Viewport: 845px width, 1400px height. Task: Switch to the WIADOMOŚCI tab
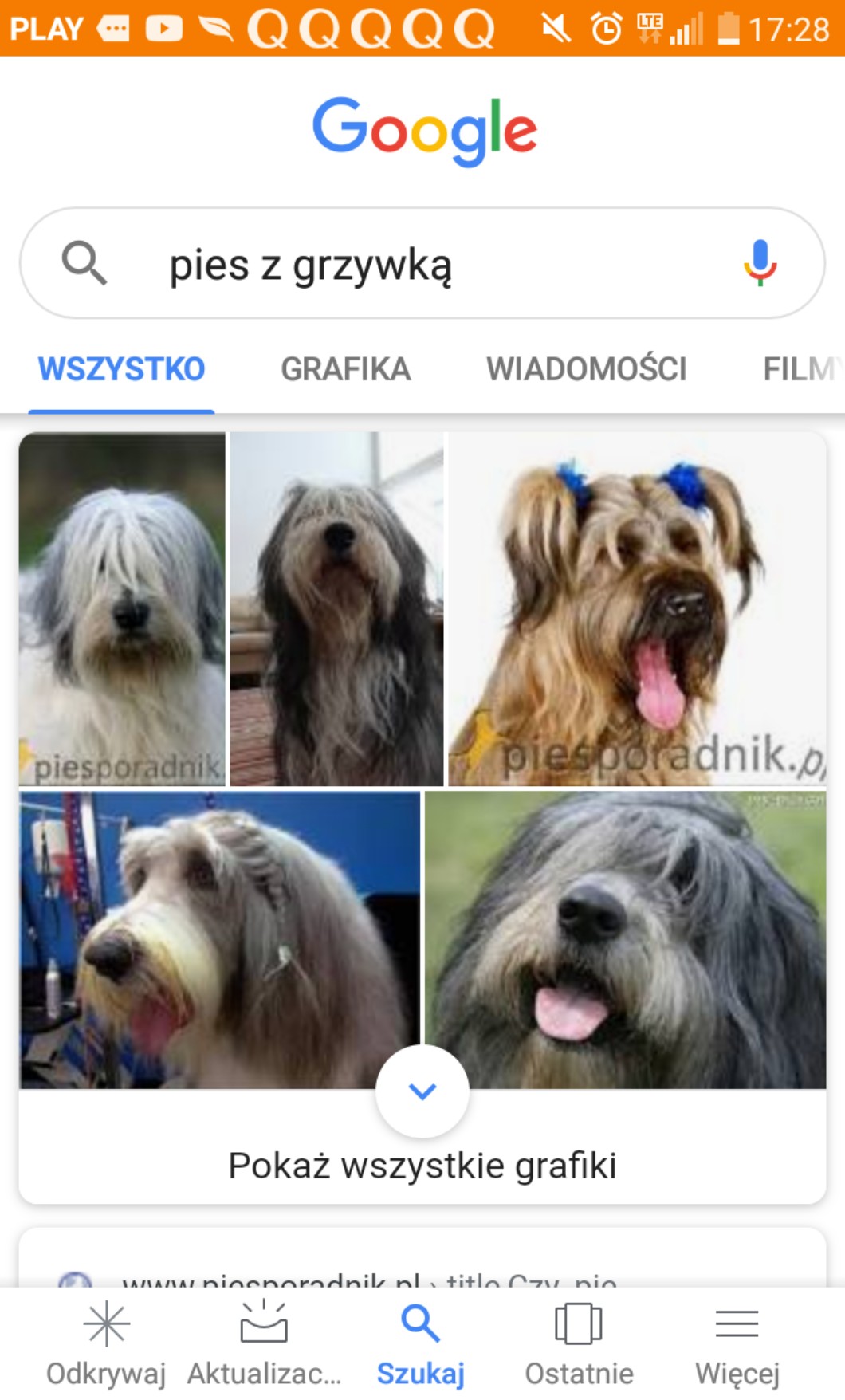[x=586, y=369]
